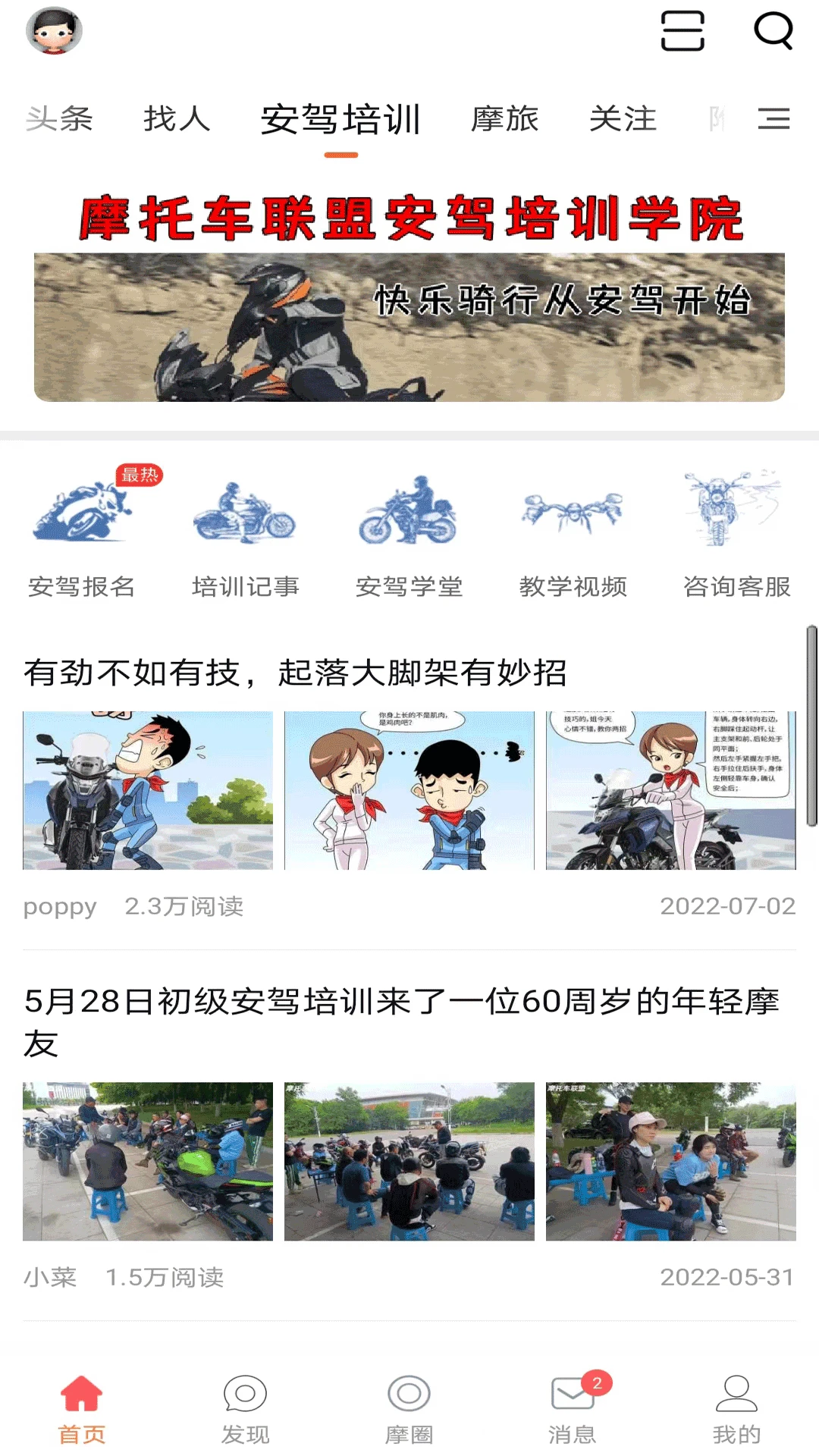The image size is (819, 1456).
Task: Switch to the 头条 tab
Action: (59, 119)
